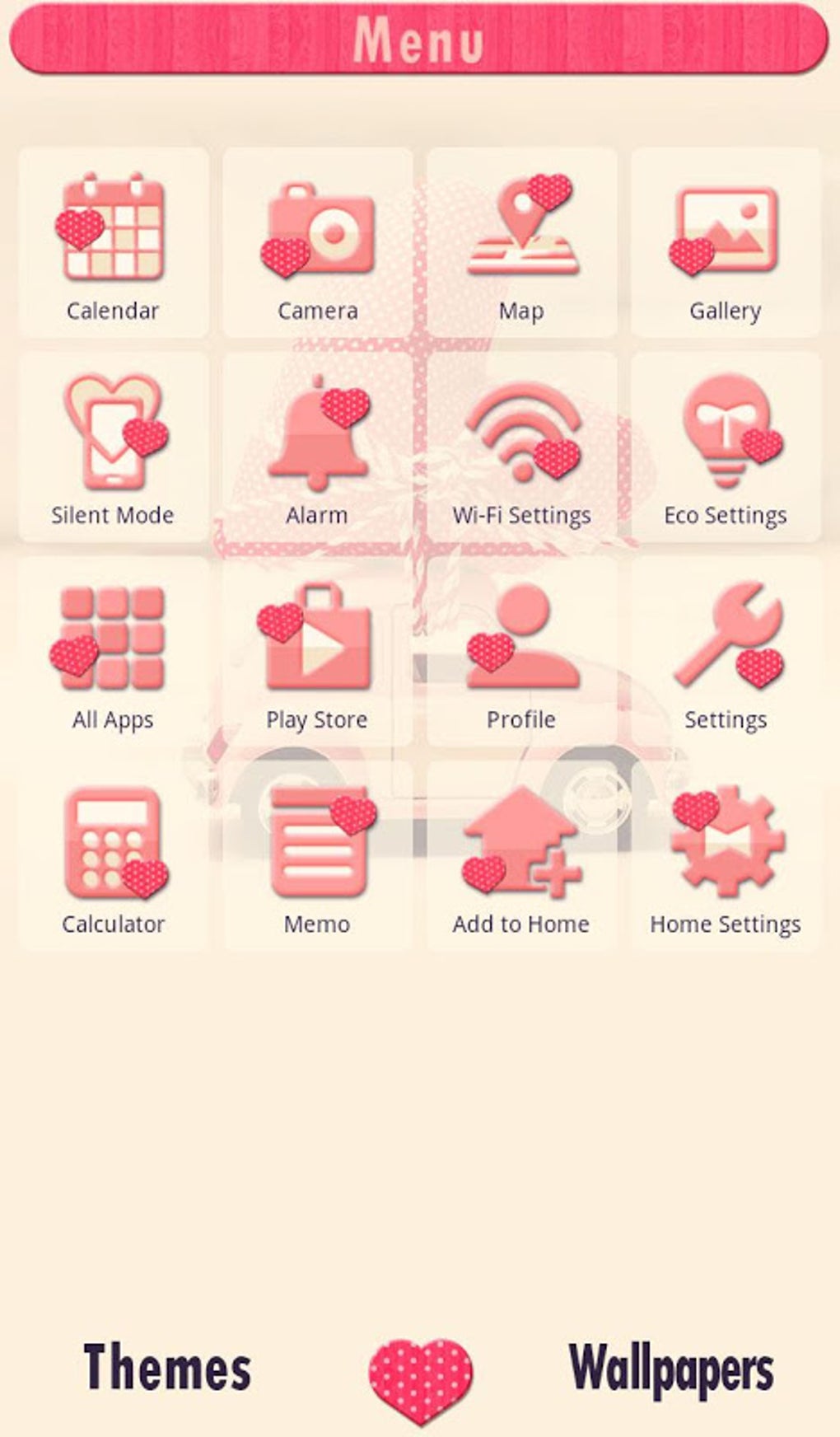
Task: Open Gallery
Action: click(725, 243)
